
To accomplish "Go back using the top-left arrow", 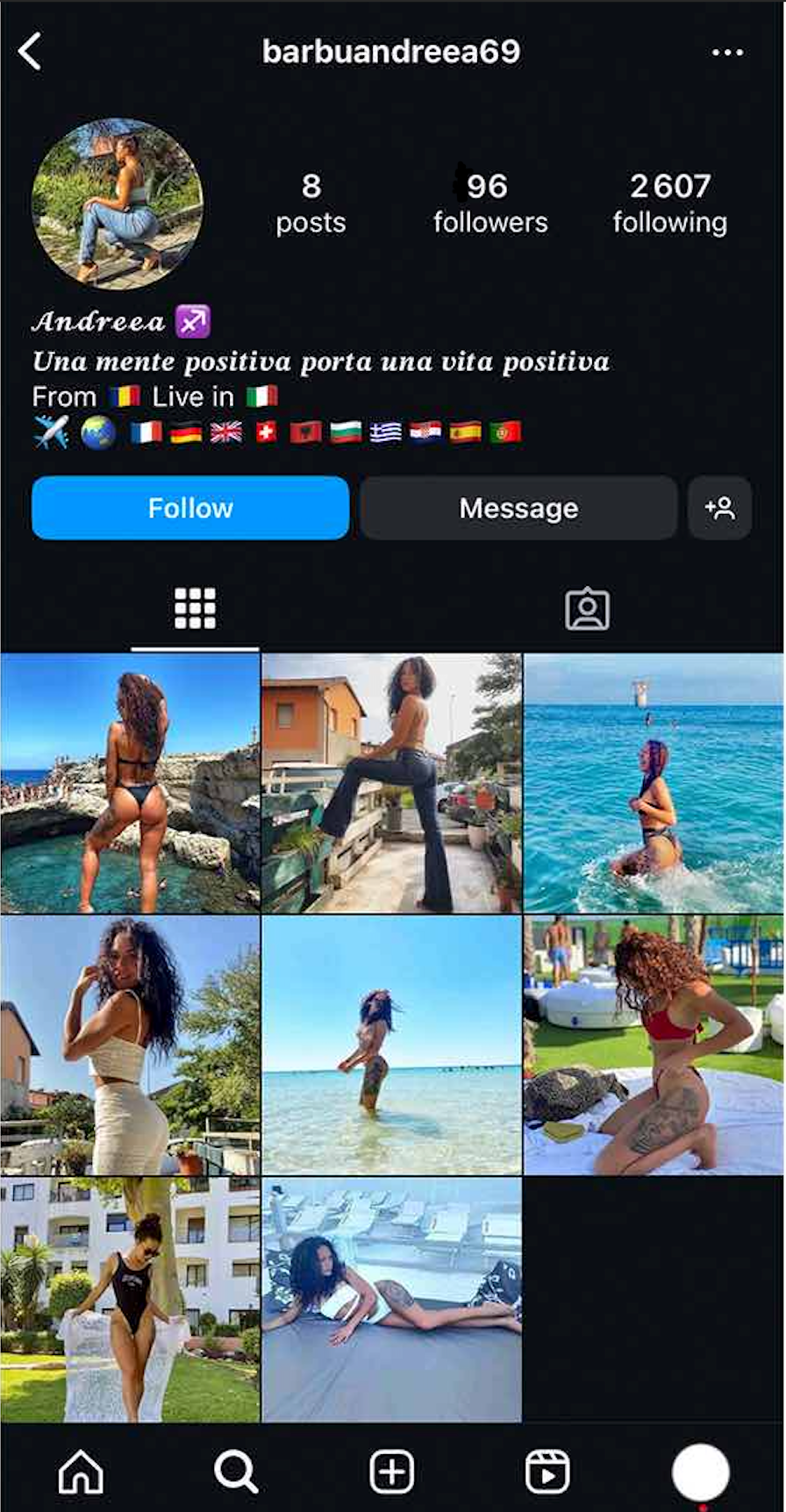I will coord(30,51).
